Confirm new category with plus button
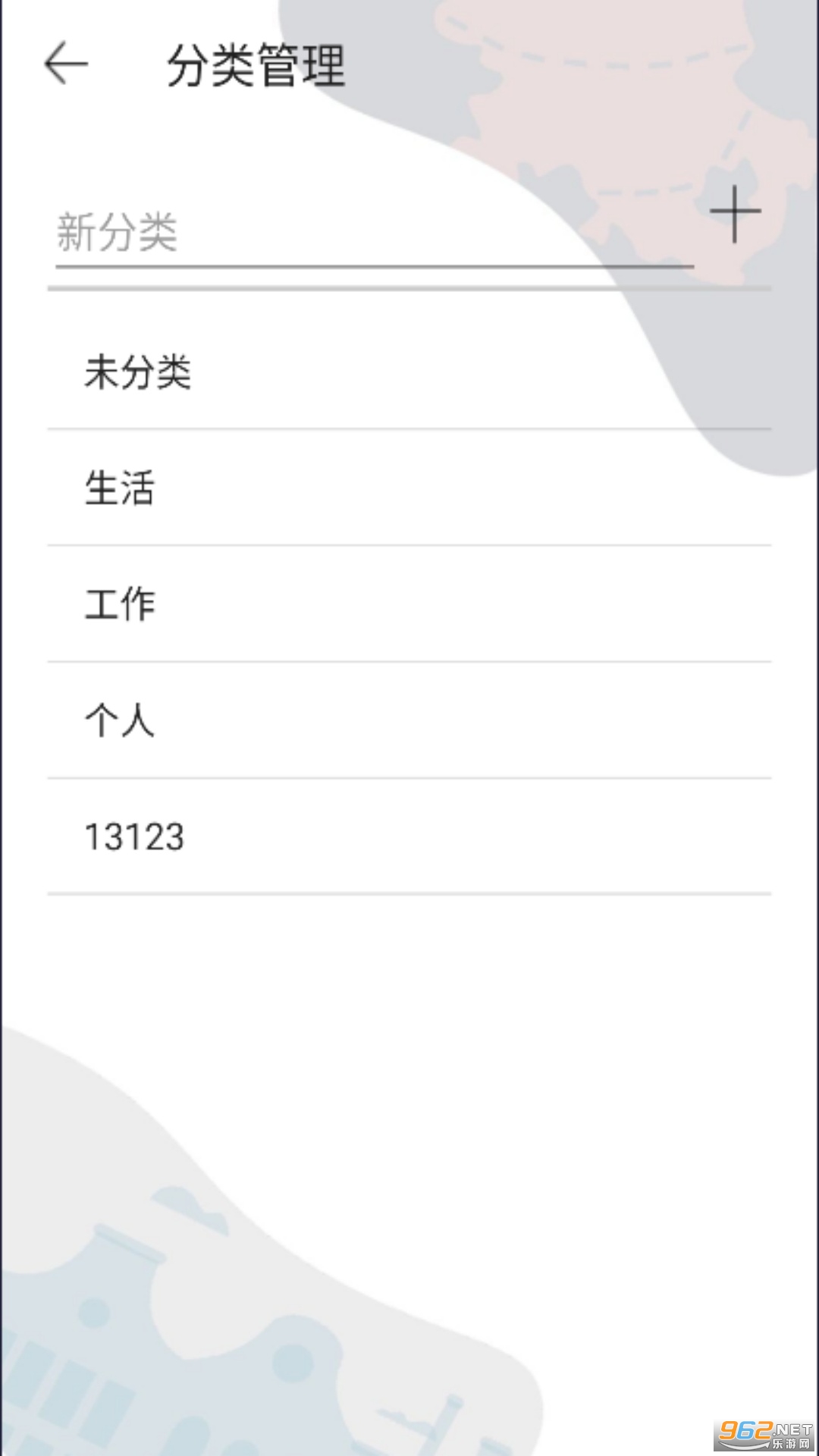This screenshot has width=819, height=1456. pos(734,212)
